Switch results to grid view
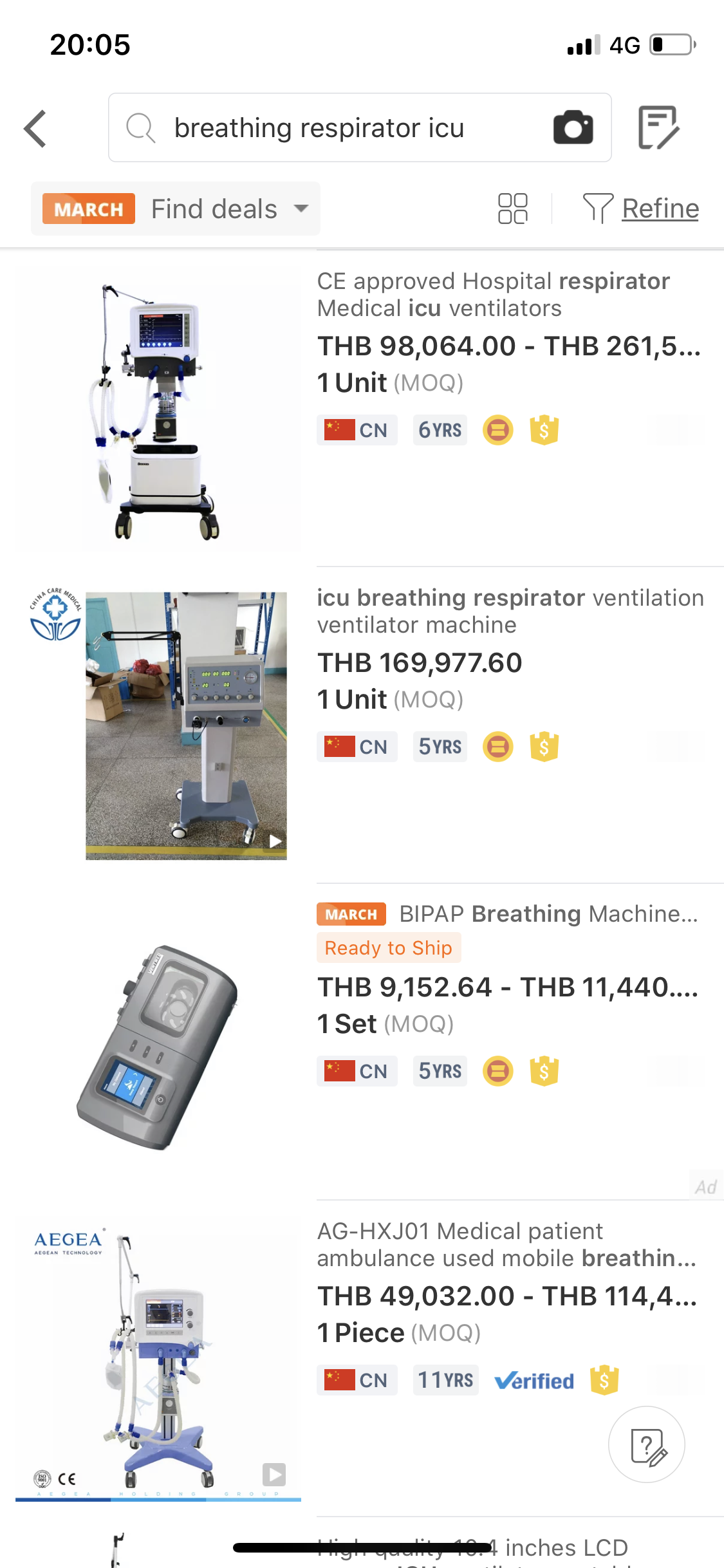The image size is (724, 1568). pyautogui.click(x=513, y=209)
